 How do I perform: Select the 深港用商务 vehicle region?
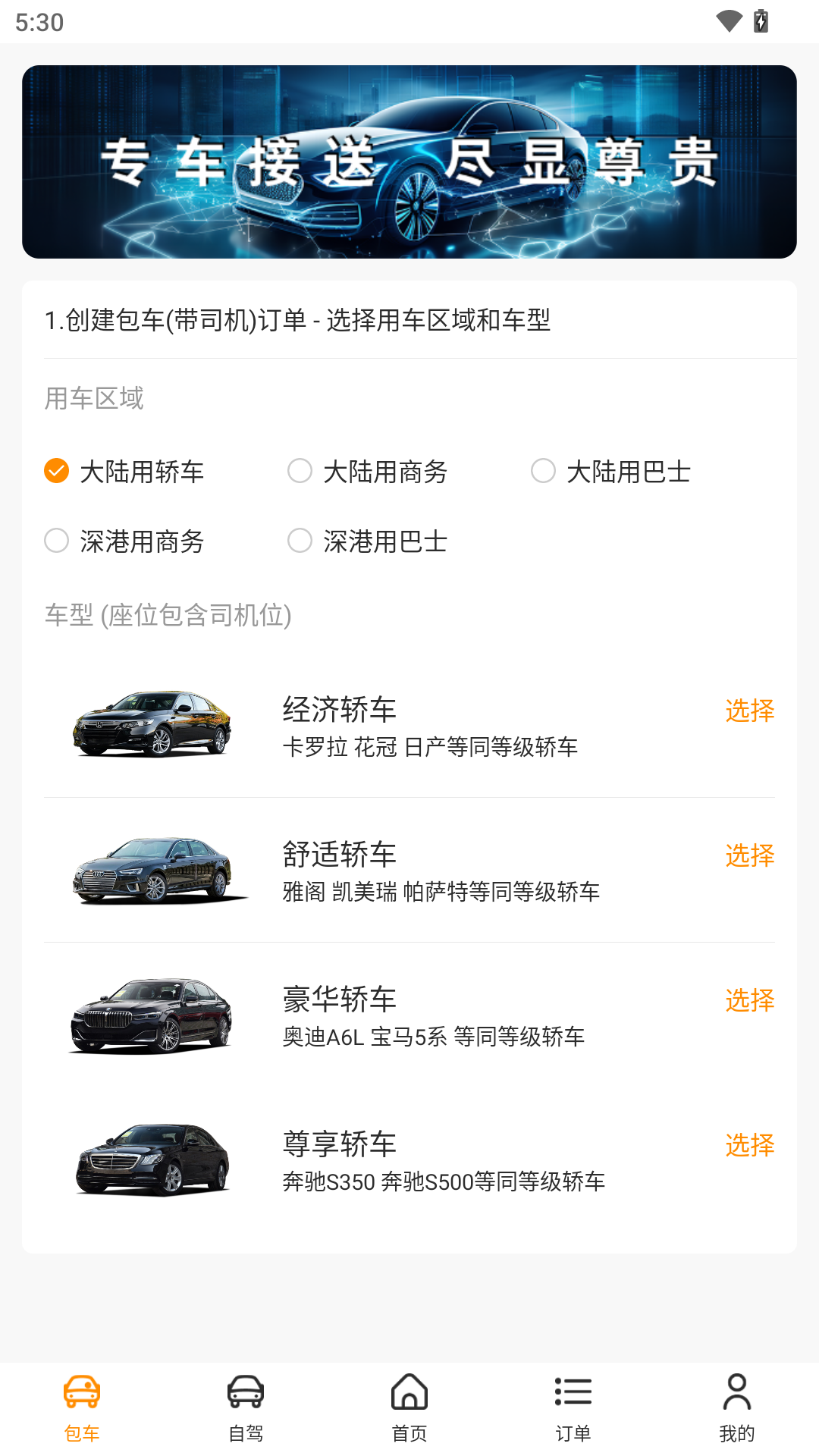[56, 541]
